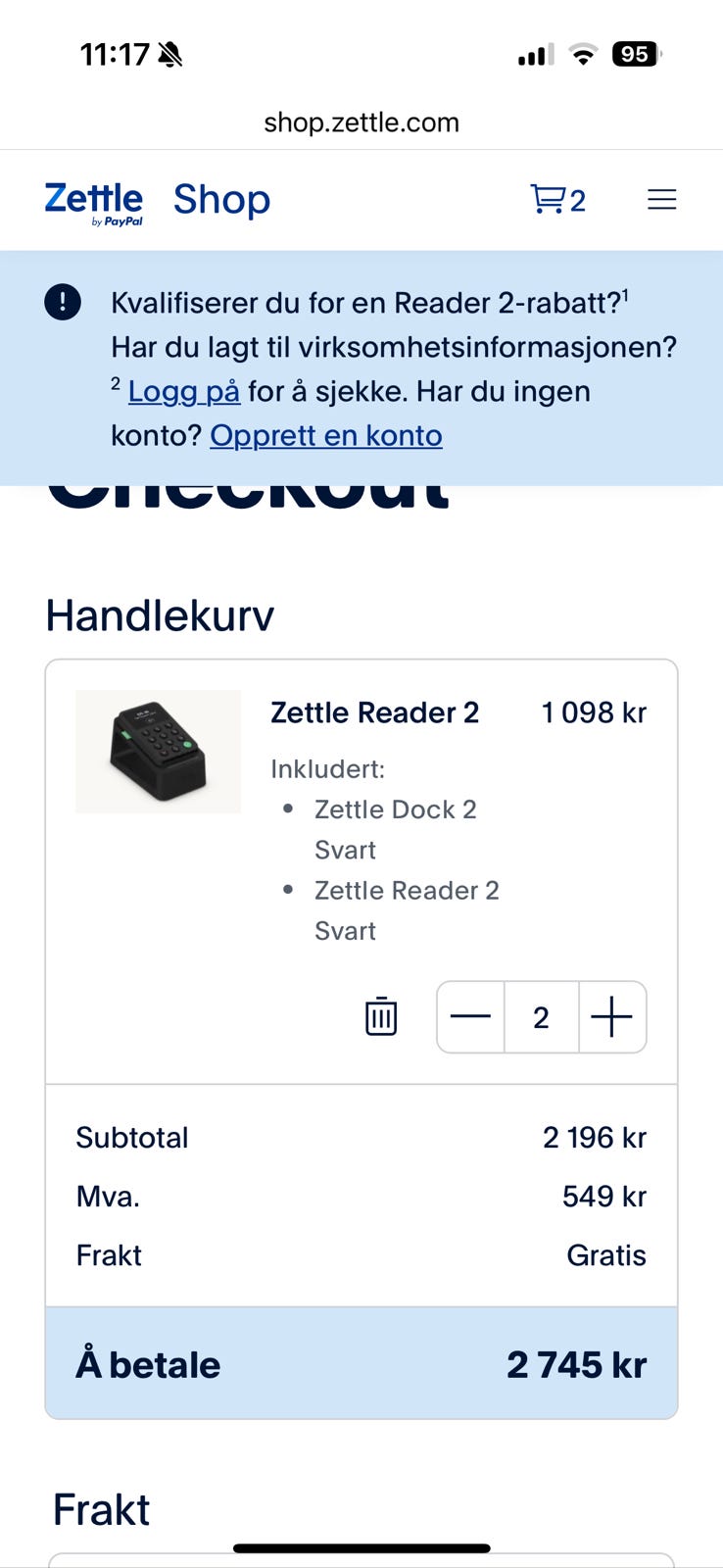Open the hamburger navigation menu
The width and height of the screenshot is (723, 1568).
[662, 199]
